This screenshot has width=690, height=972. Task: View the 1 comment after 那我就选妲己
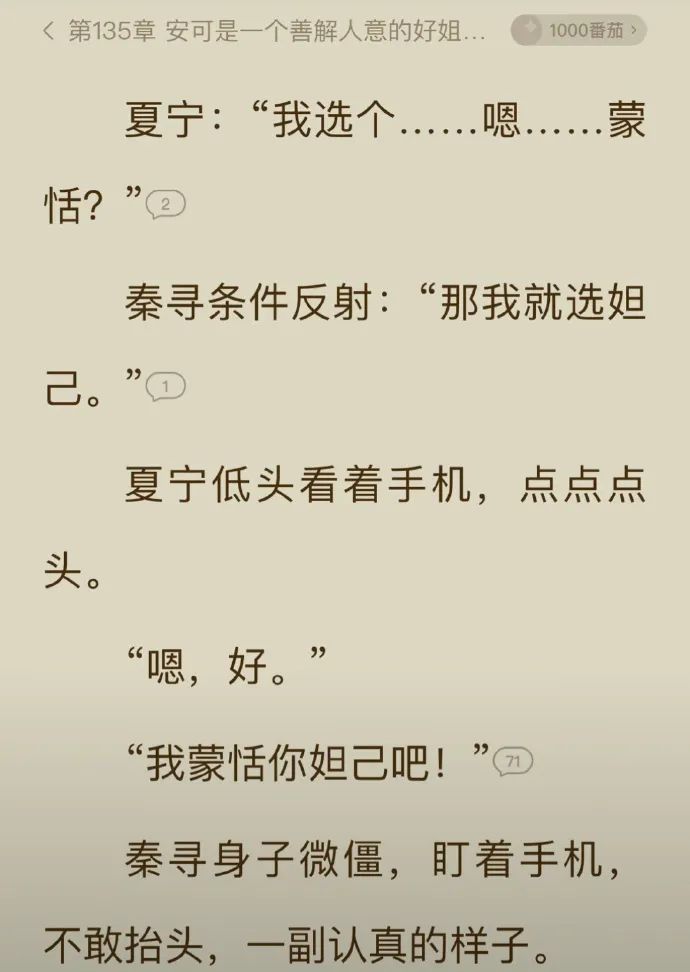point(166,386)
